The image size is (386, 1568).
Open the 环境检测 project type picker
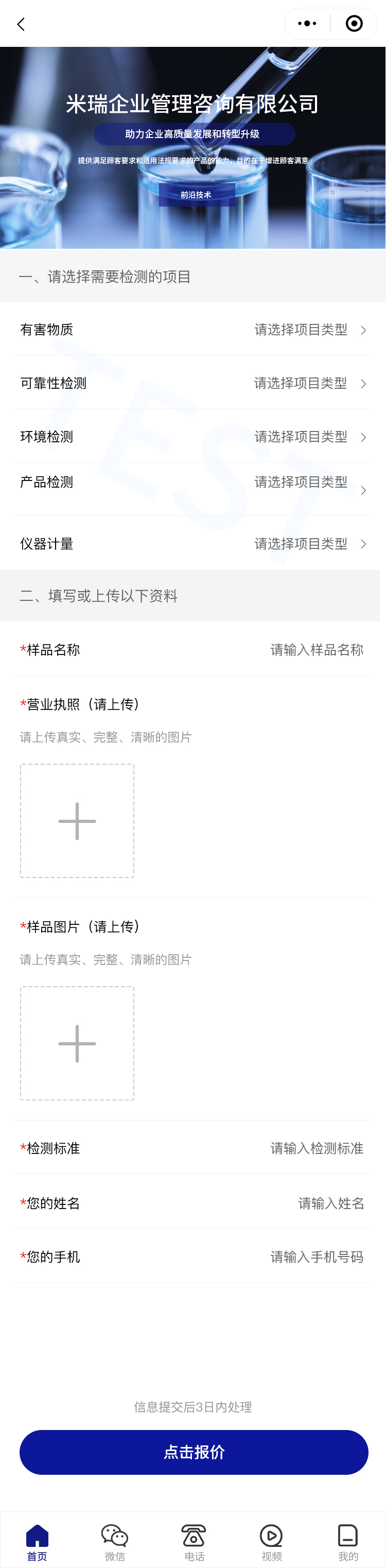tap(309, 437)
